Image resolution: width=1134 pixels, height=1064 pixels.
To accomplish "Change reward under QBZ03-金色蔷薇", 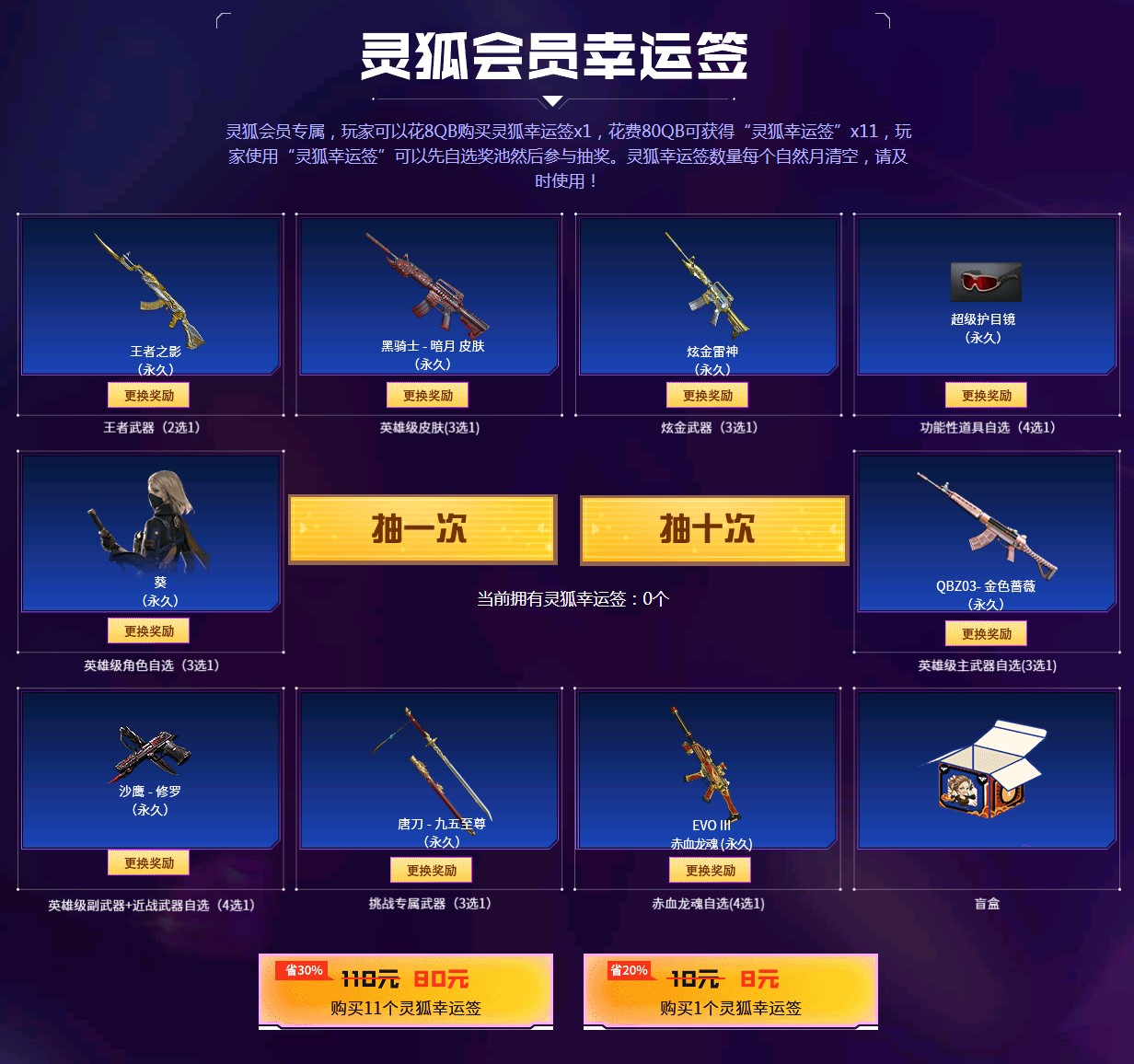I will coord(986,634).
